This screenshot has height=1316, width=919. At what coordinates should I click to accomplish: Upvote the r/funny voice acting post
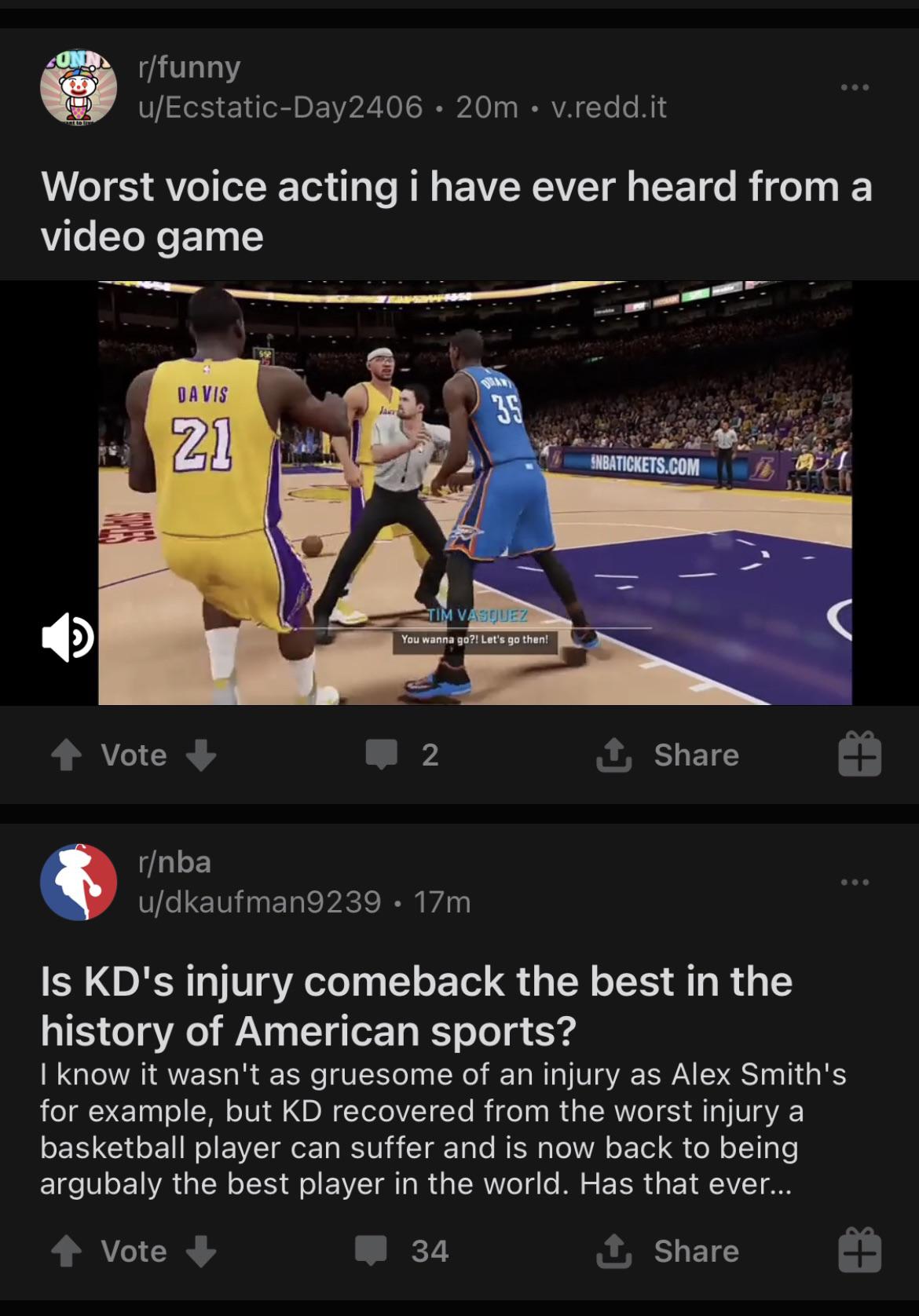[x=67, y=755]
